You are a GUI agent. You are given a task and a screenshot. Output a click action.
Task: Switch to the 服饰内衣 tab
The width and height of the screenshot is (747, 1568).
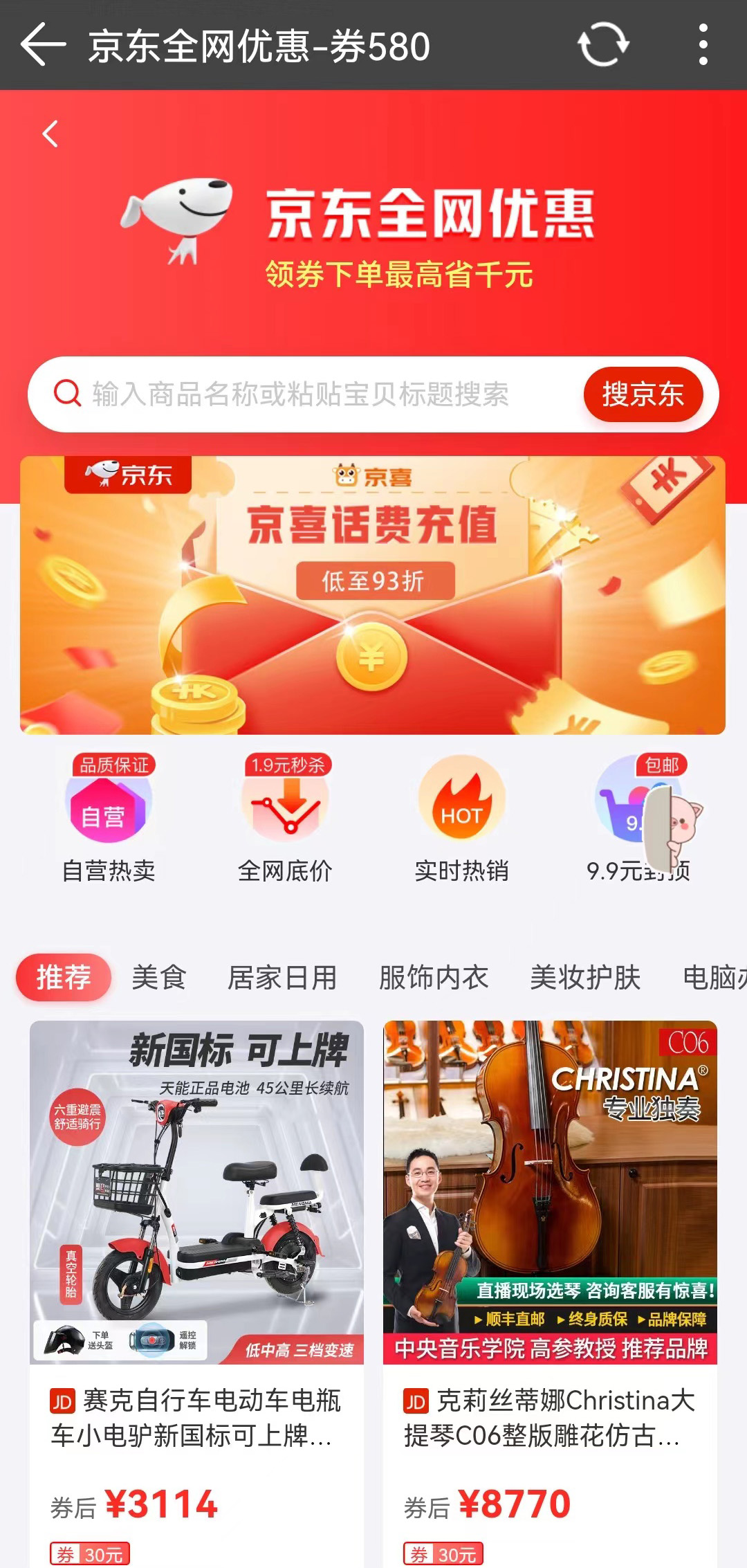pyautogui.click(x=434, y=977)
